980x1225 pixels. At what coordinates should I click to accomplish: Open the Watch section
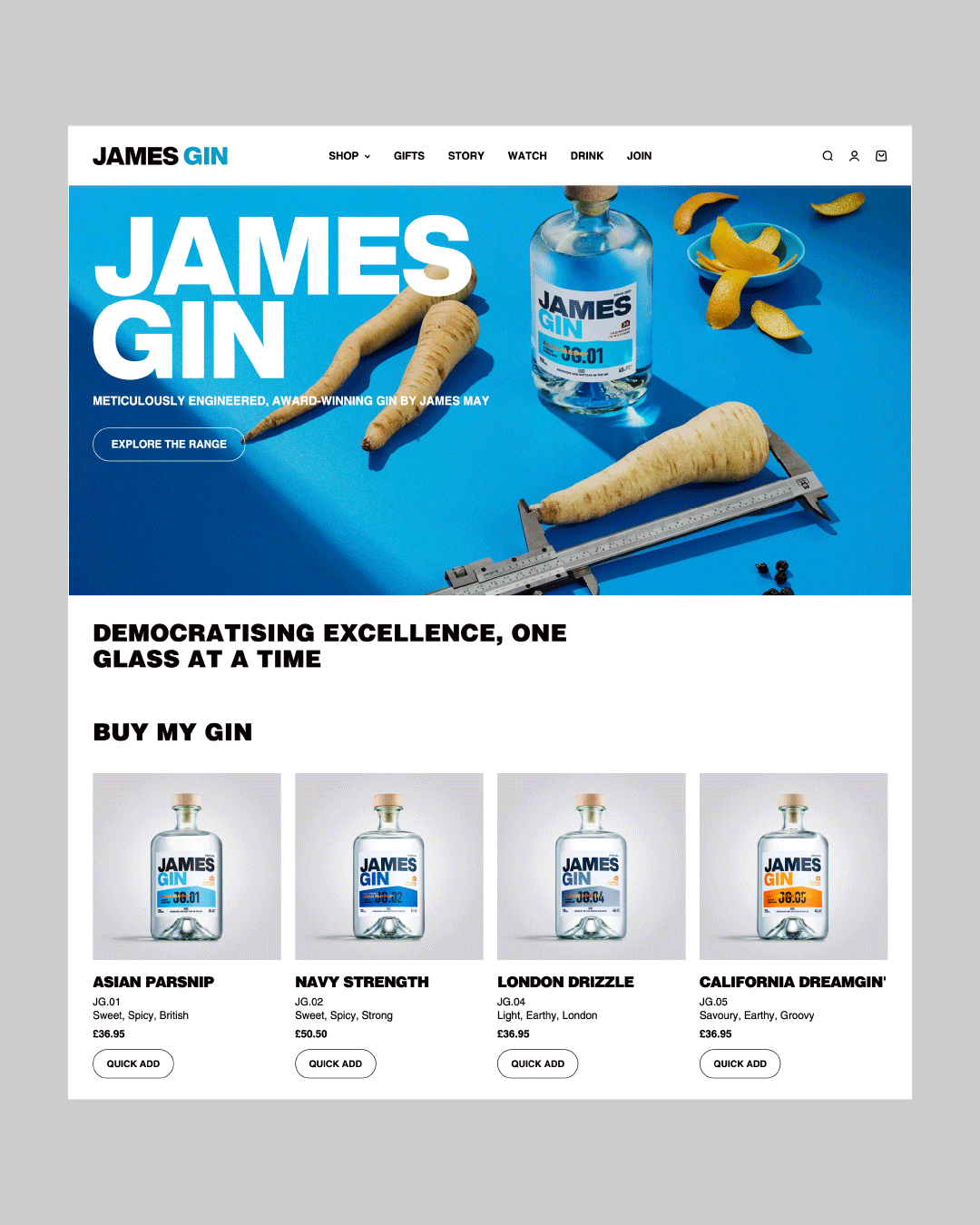527,156
